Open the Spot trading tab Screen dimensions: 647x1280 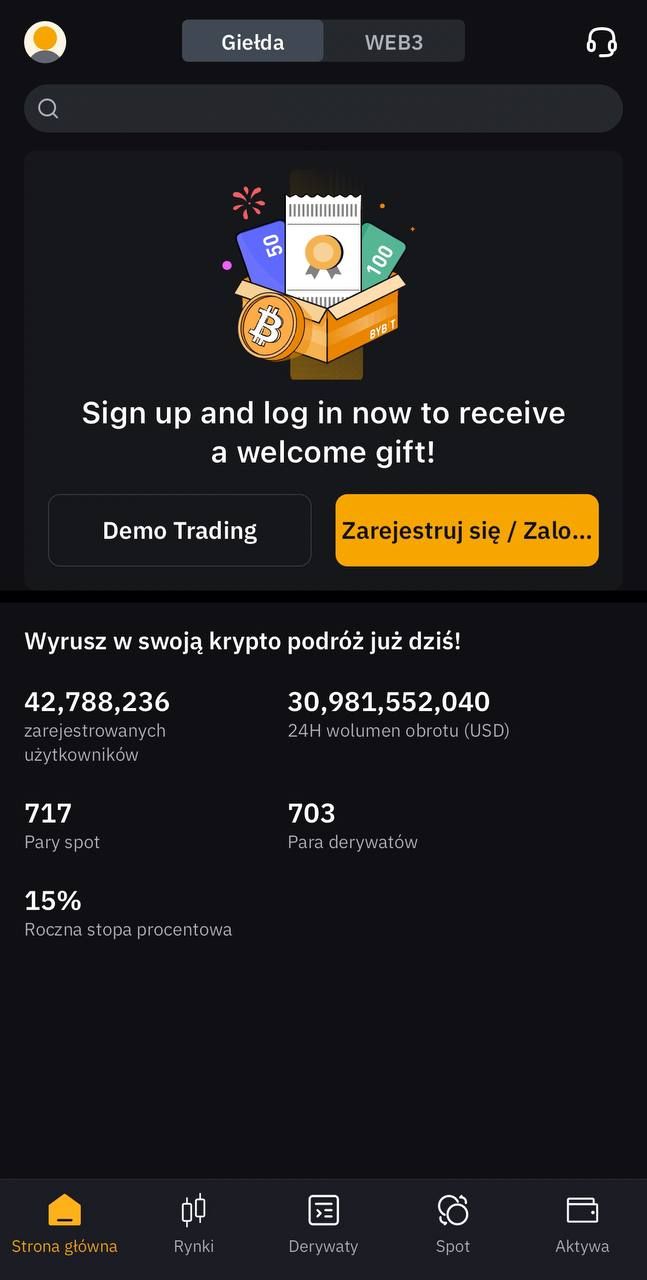coord(453,1224)
